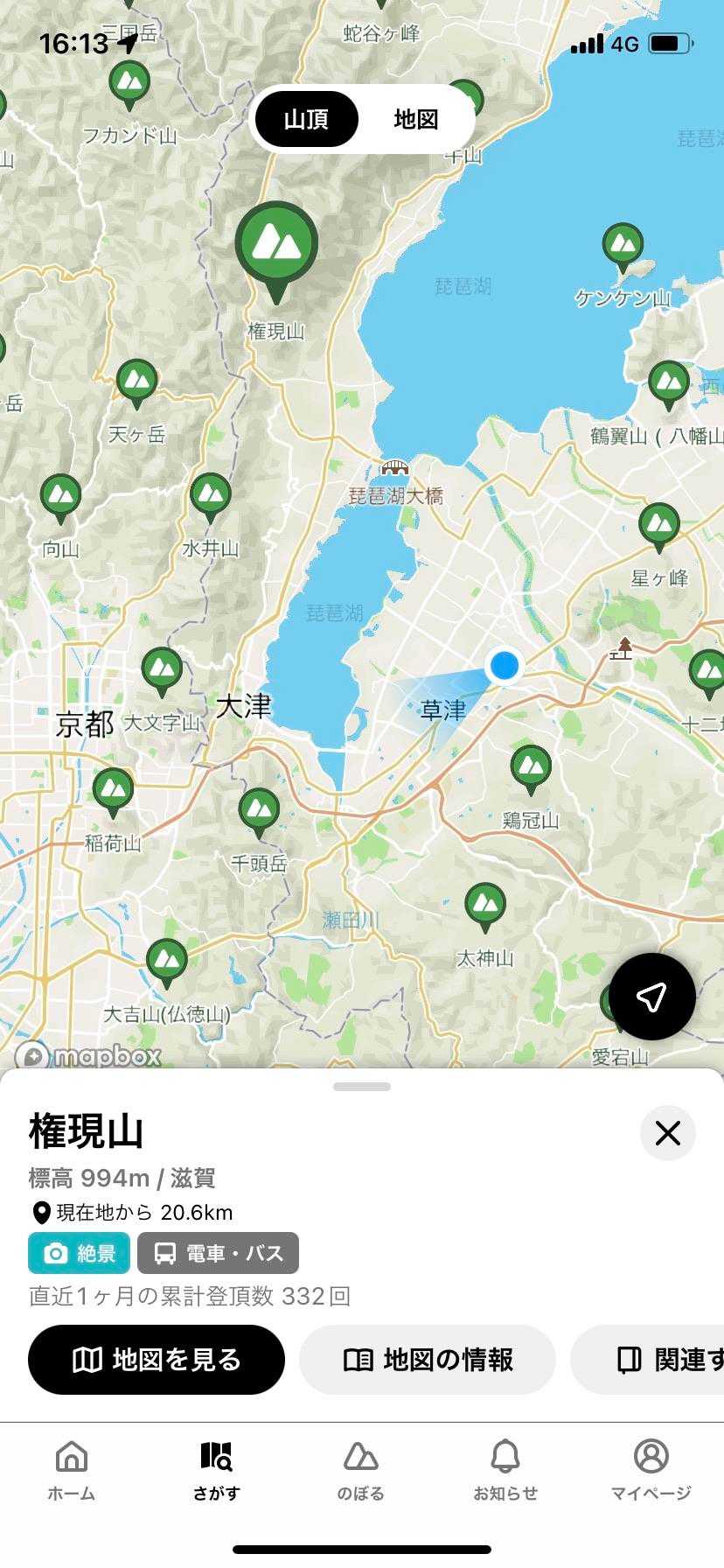The width and height of the screenshot is (724, 1568).
Task: Check the お知らせ tab
Action: click(x=505, y=1470)
